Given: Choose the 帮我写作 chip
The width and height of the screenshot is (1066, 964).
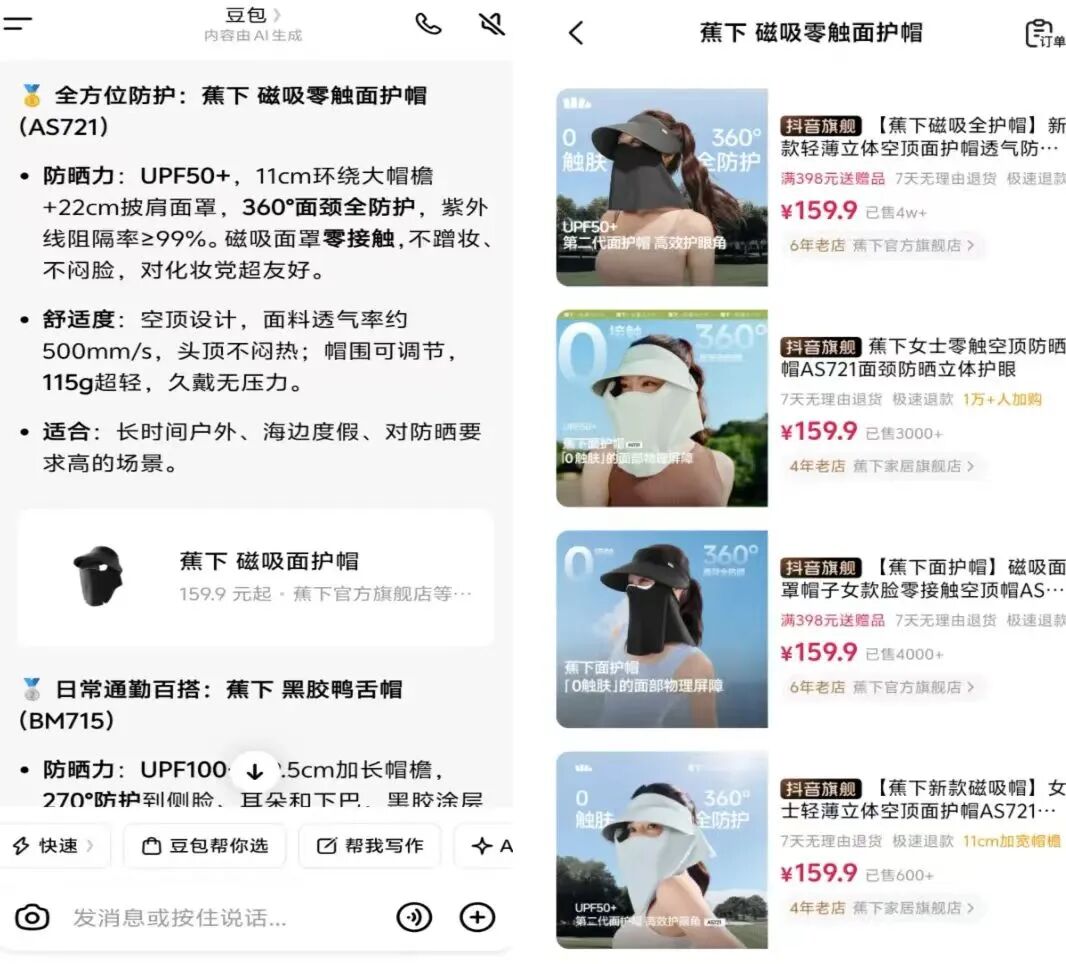Looking at the screenshot, I should point(369,846).
